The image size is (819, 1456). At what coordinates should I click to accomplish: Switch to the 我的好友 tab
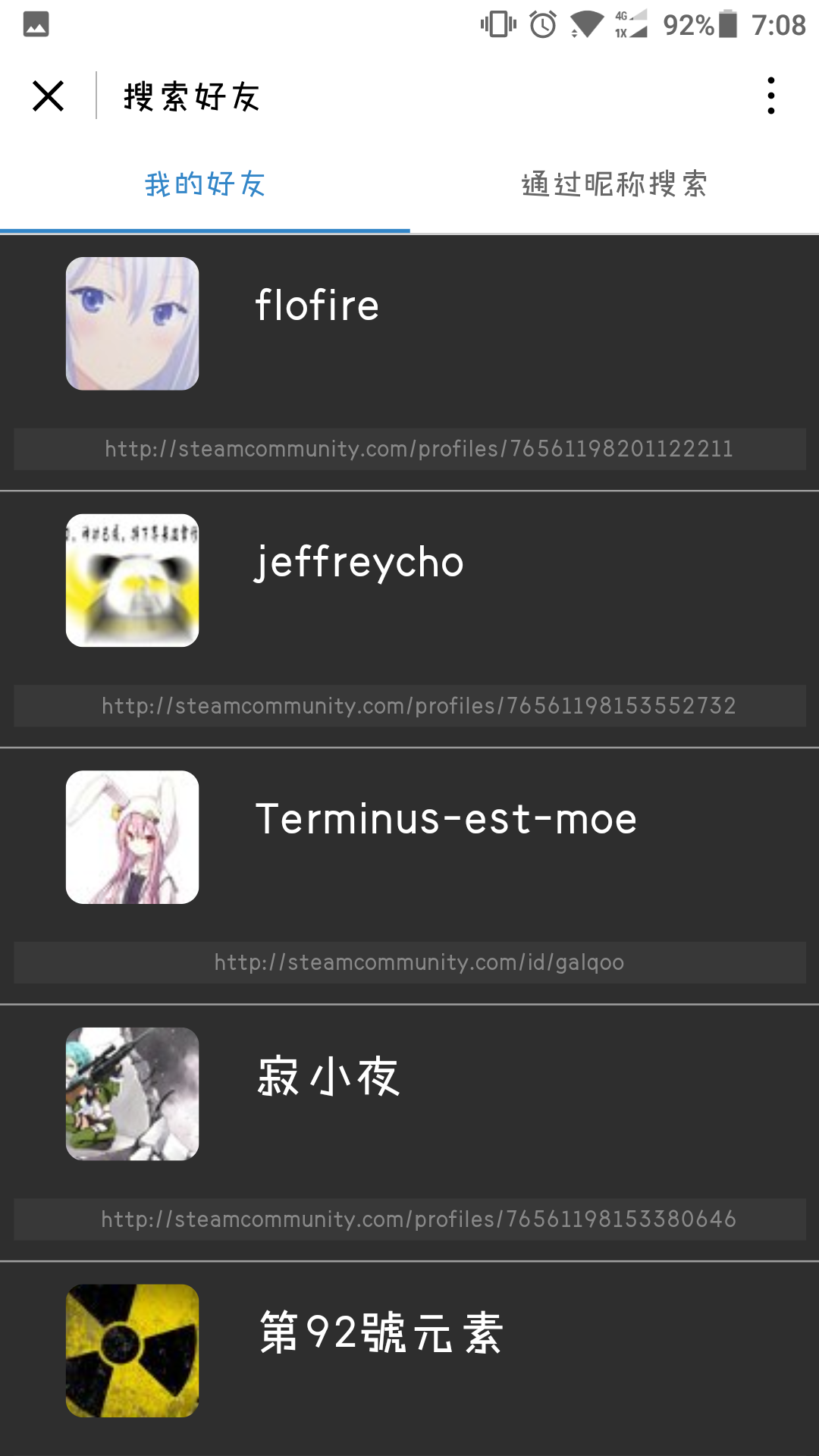tap(205, 184)
